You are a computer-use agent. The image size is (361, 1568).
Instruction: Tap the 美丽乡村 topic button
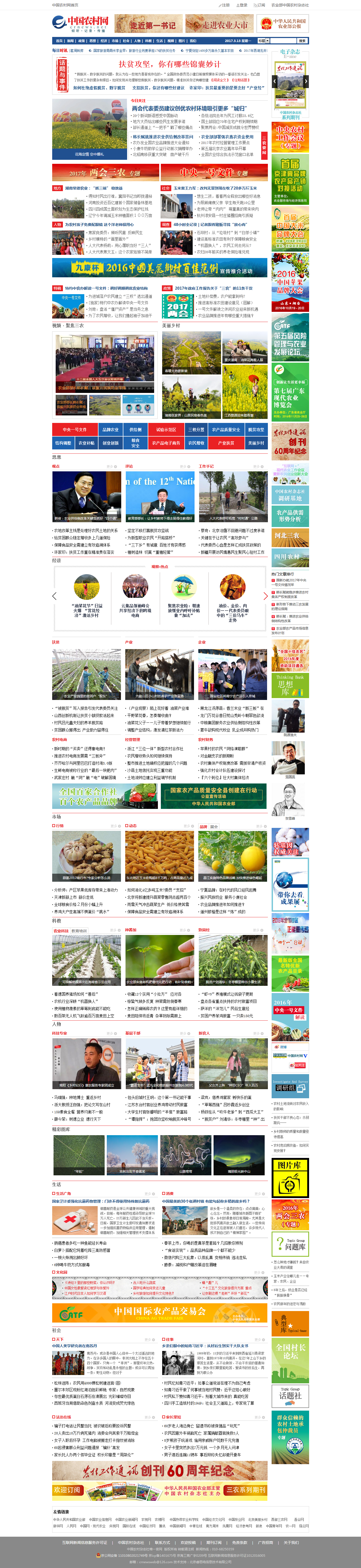pos(256,443)
